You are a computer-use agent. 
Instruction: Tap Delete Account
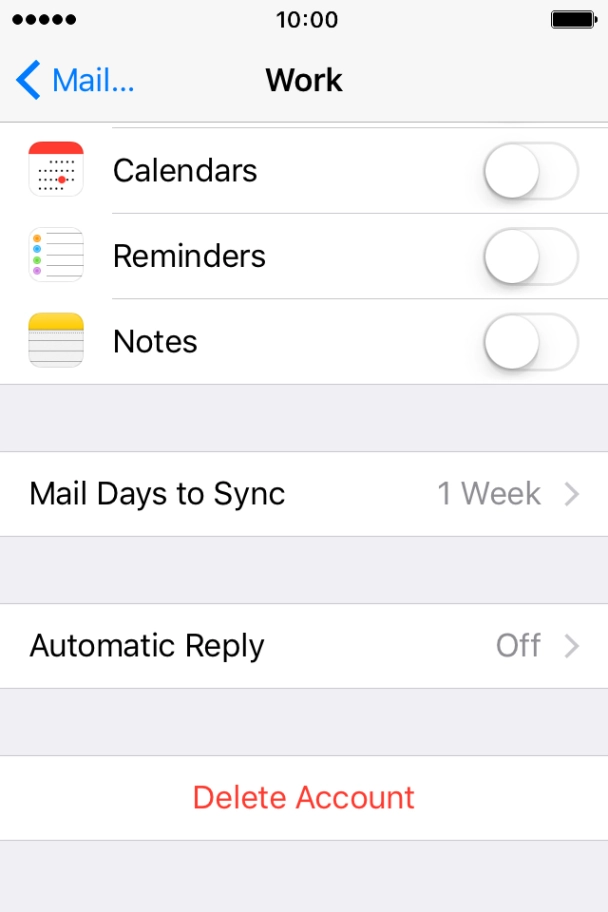pos(304,798)
